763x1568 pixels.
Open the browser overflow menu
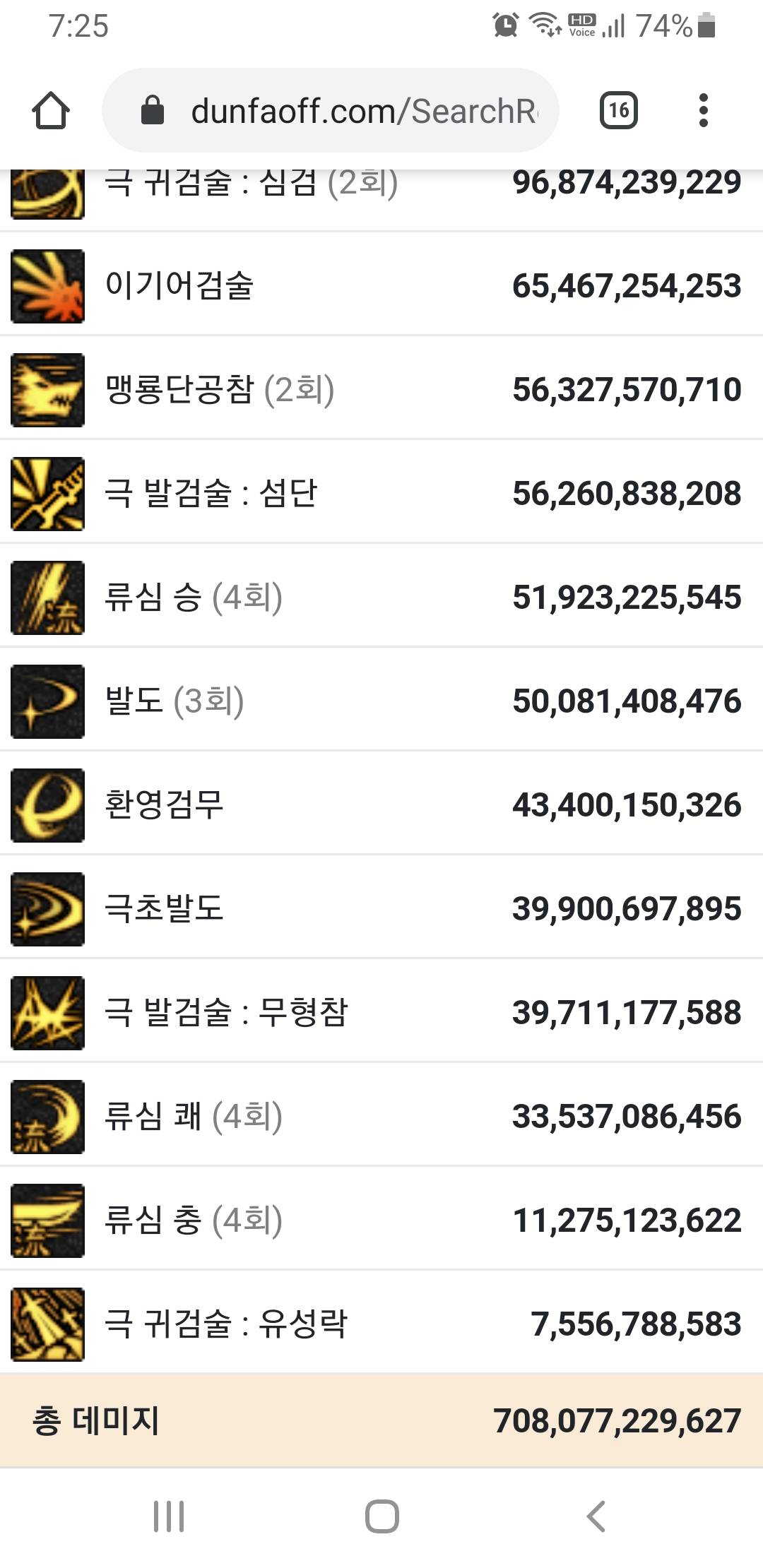pyautogui.click(x=703, y=111)
